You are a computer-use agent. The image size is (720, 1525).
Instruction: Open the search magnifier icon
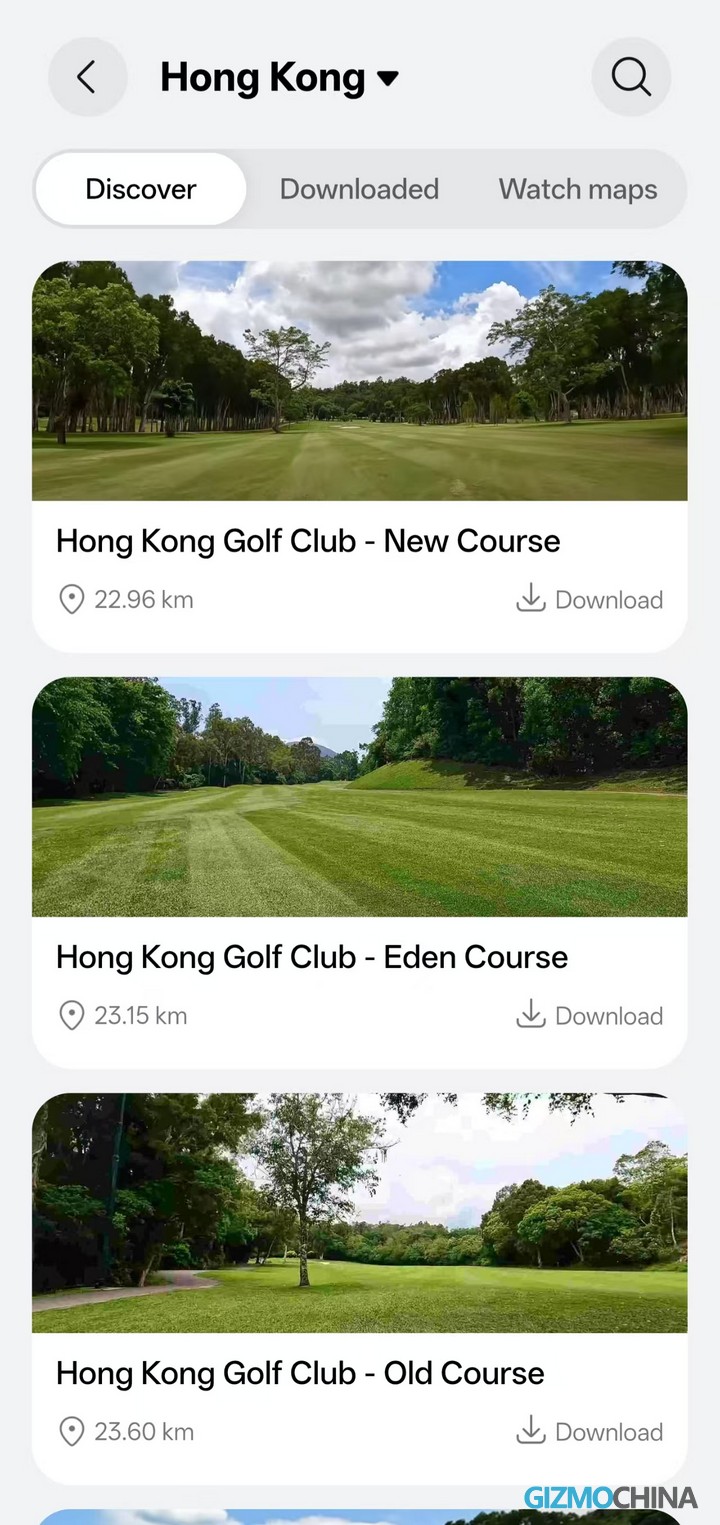(631, 77)
